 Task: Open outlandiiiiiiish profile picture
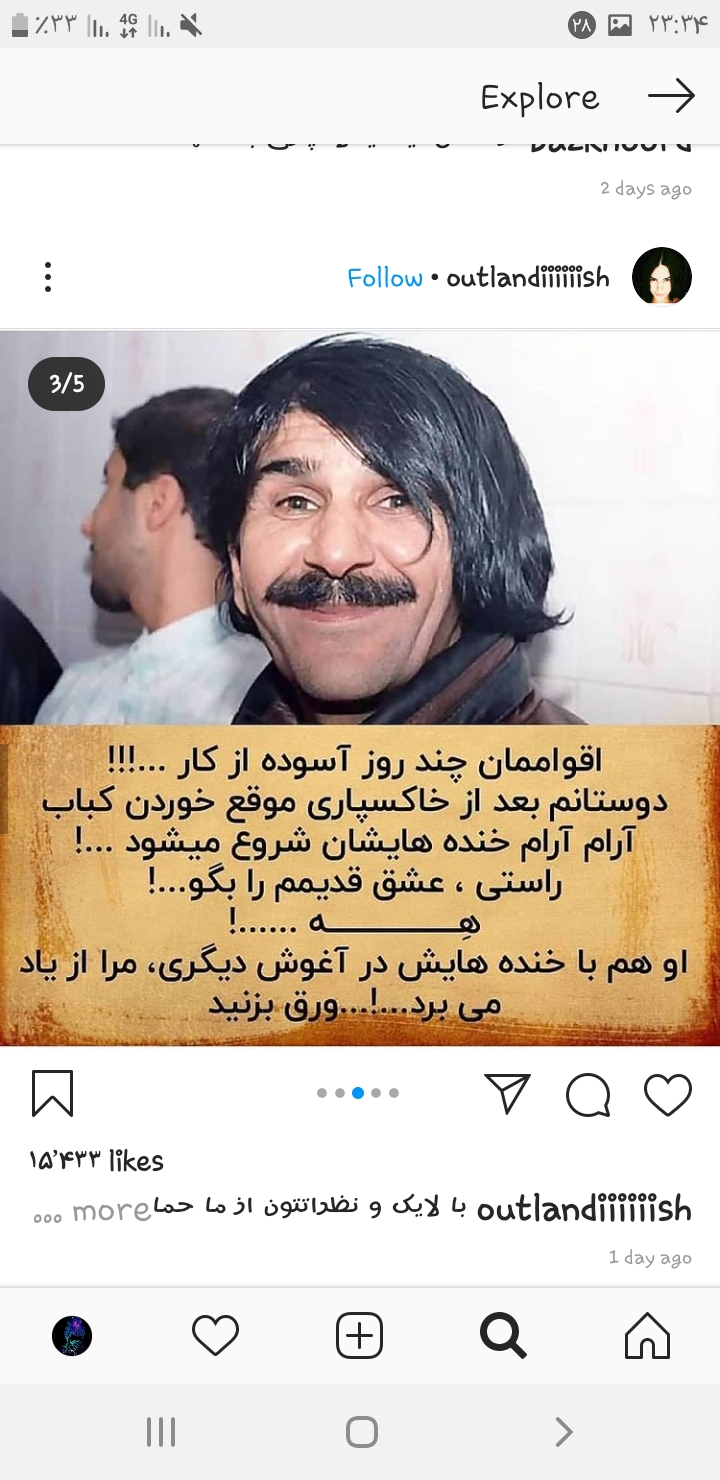[x=662, y=276]
